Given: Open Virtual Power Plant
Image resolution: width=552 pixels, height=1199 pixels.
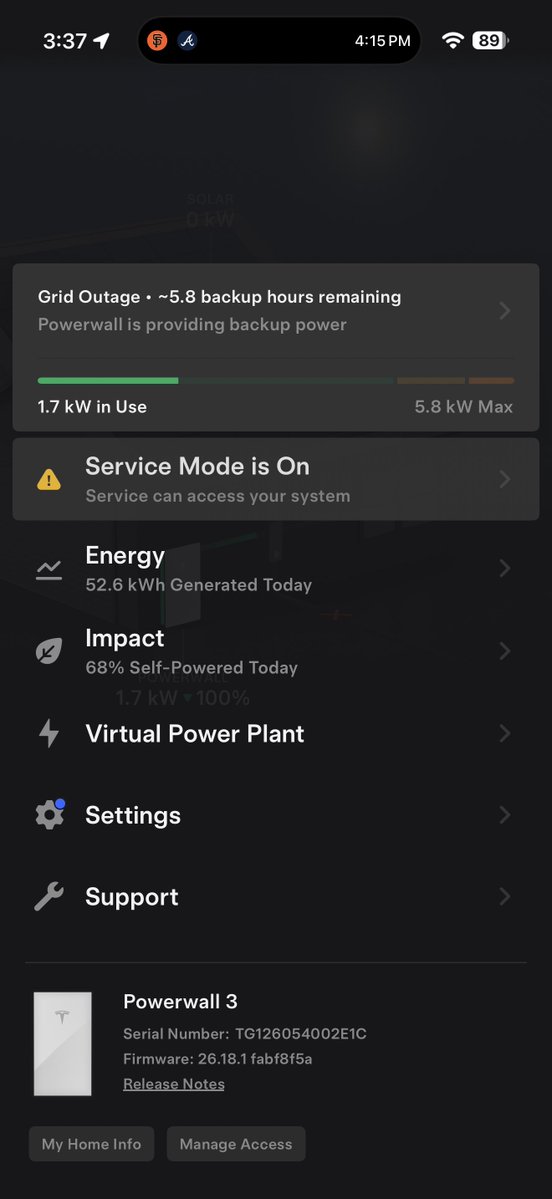Looking at the screenshot, I should (276, 733).
